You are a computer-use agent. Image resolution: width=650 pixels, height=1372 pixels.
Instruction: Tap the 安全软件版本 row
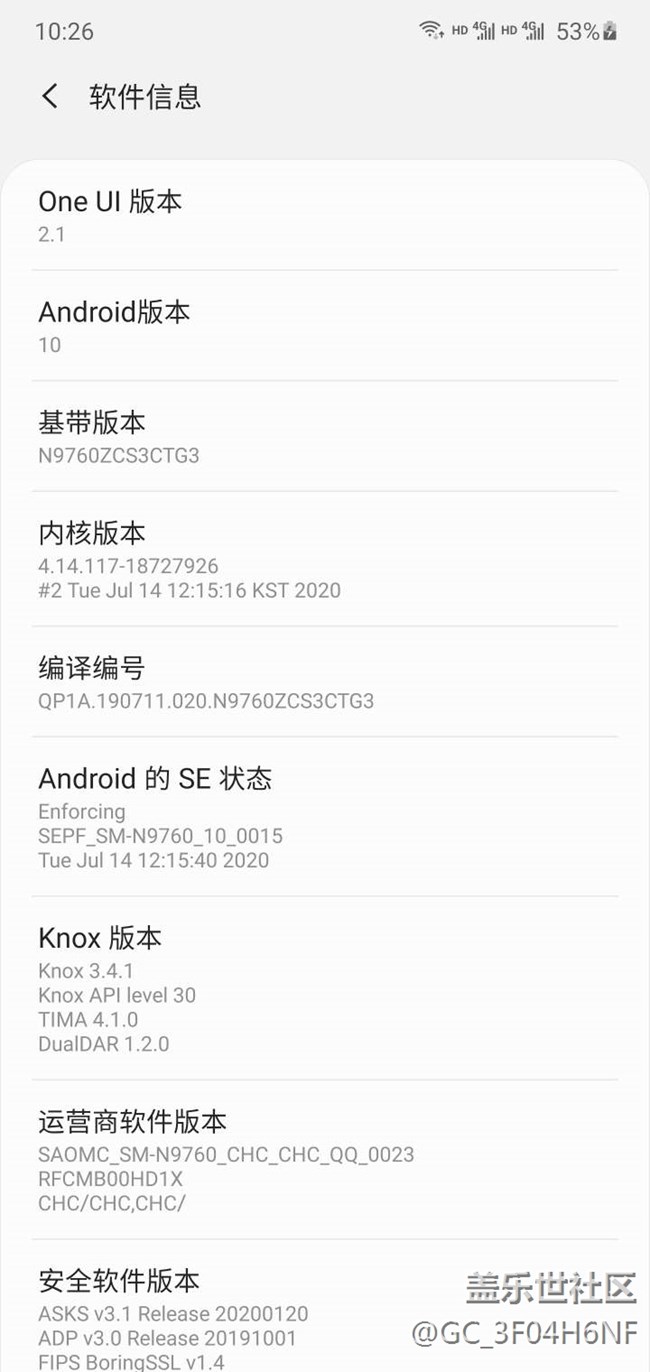click(325, 1306)
